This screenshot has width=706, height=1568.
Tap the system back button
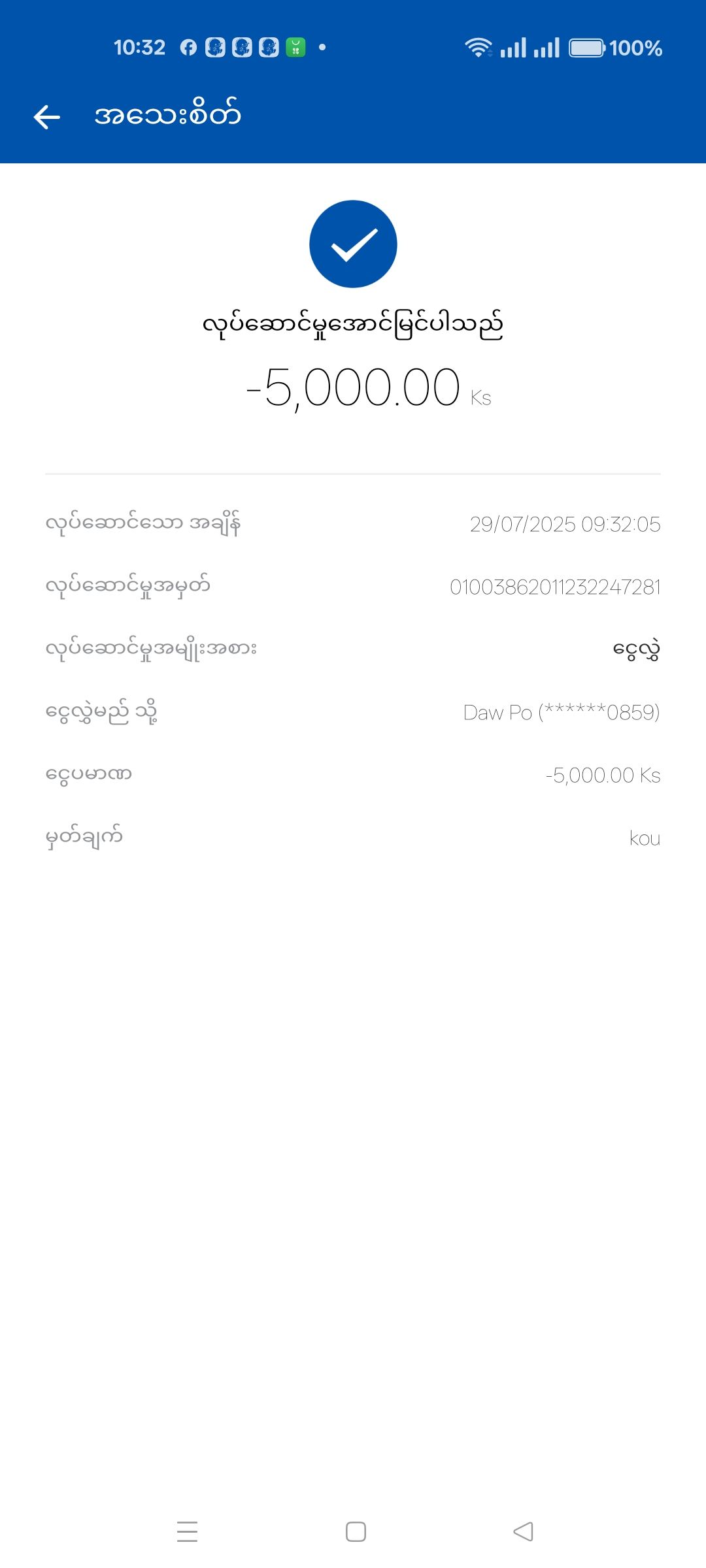(x=523, y=1531)
